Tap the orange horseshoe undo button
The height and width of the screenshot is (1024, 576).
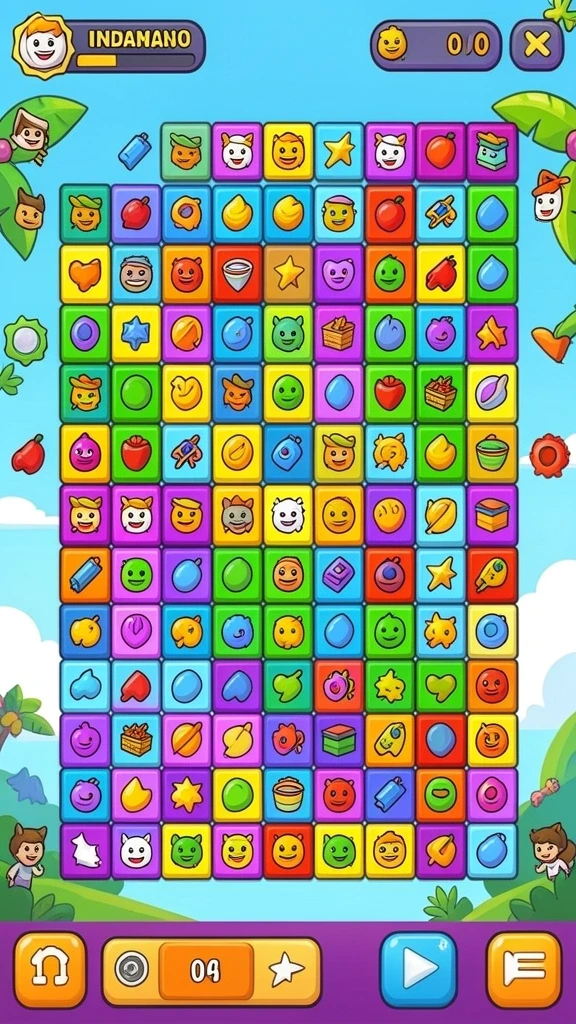[50, 969]
